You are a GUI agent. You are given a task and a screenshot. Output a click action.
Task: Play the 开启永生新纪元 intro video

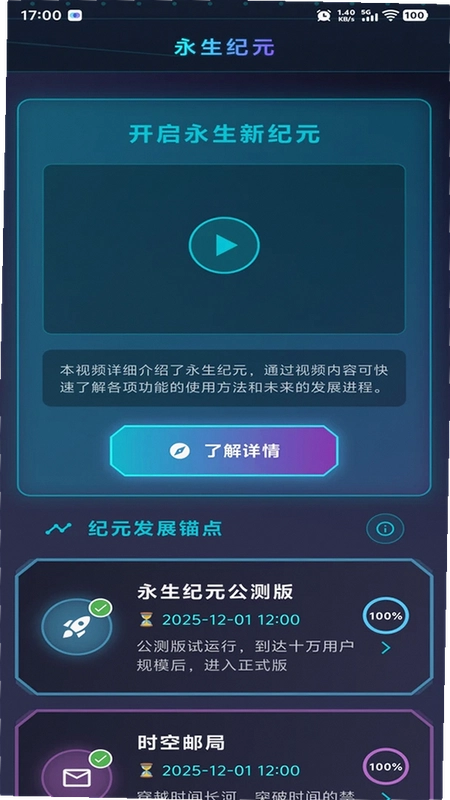(x=224, y=245)
